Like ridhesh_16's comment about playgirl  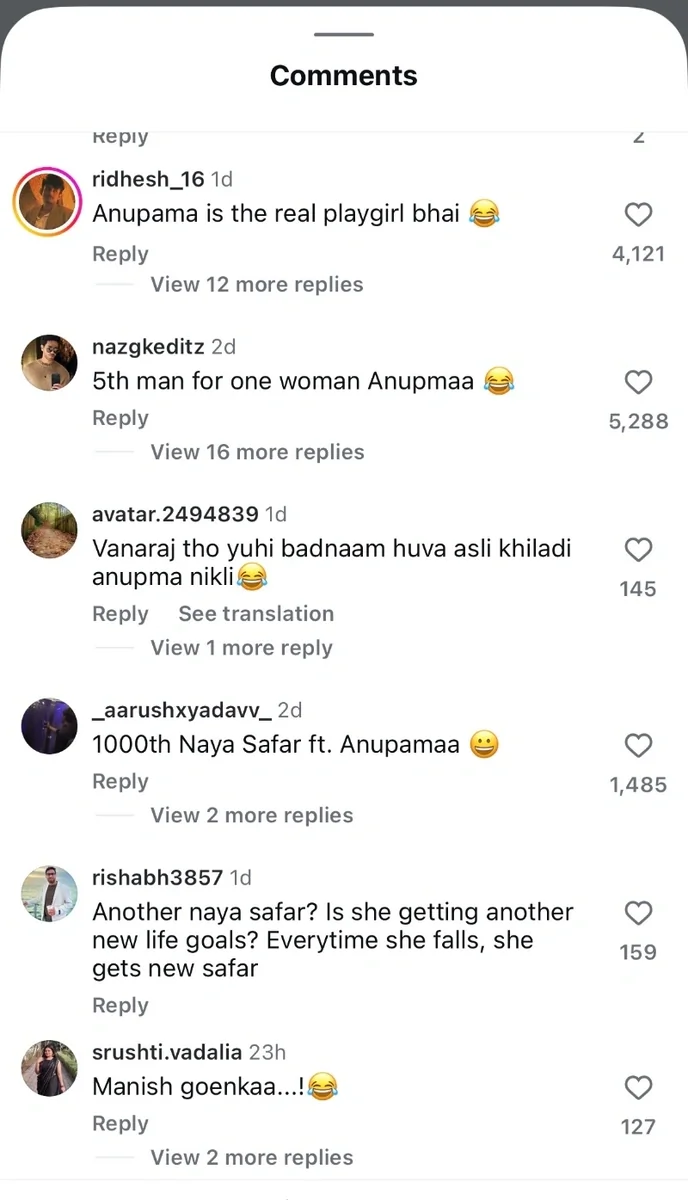pos(638,214)
